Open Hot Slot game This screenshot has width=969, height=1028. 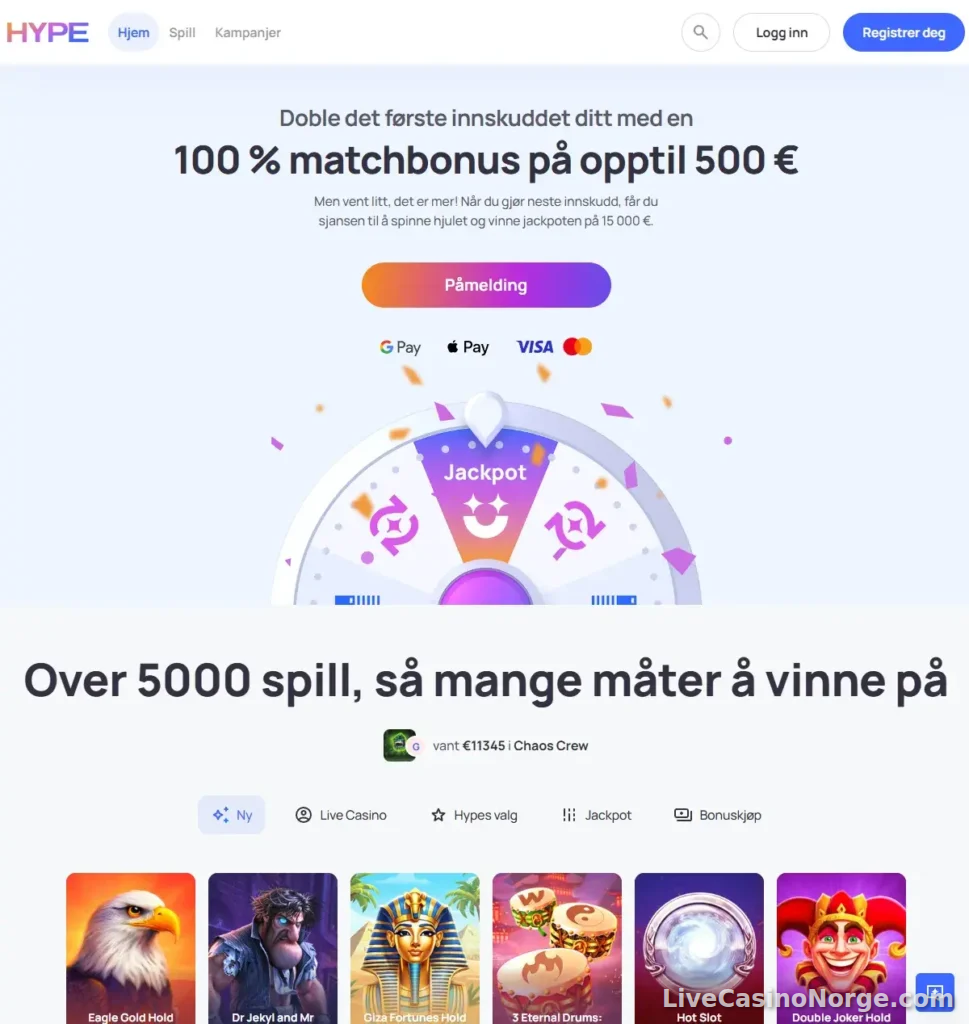click(699, 945)
